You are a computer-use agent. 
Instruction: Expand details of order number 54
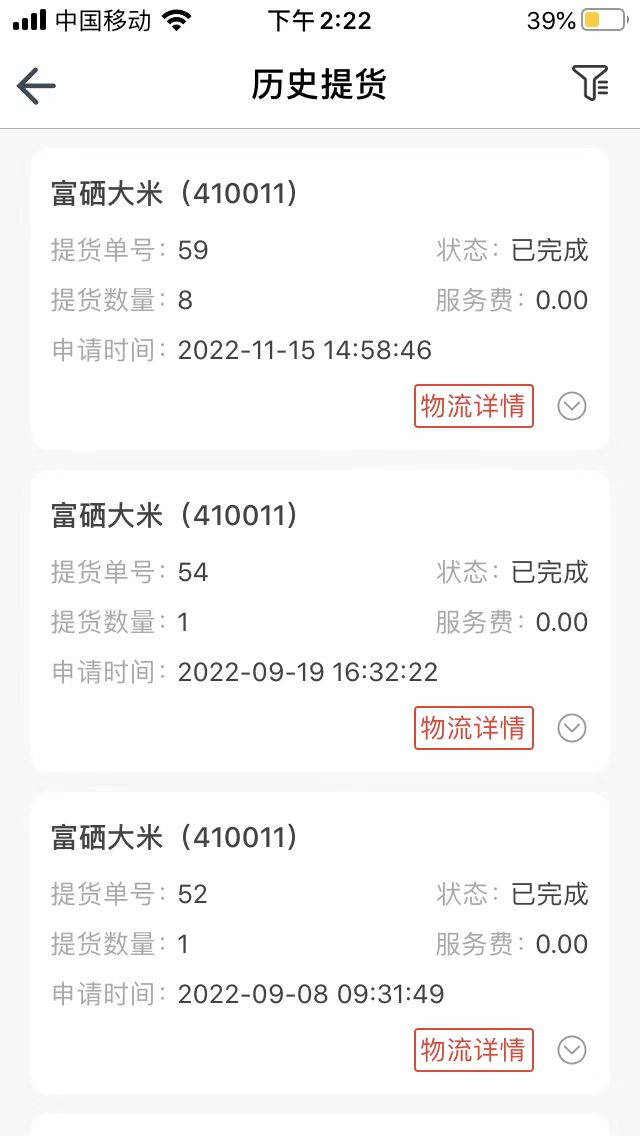(572, 728)
